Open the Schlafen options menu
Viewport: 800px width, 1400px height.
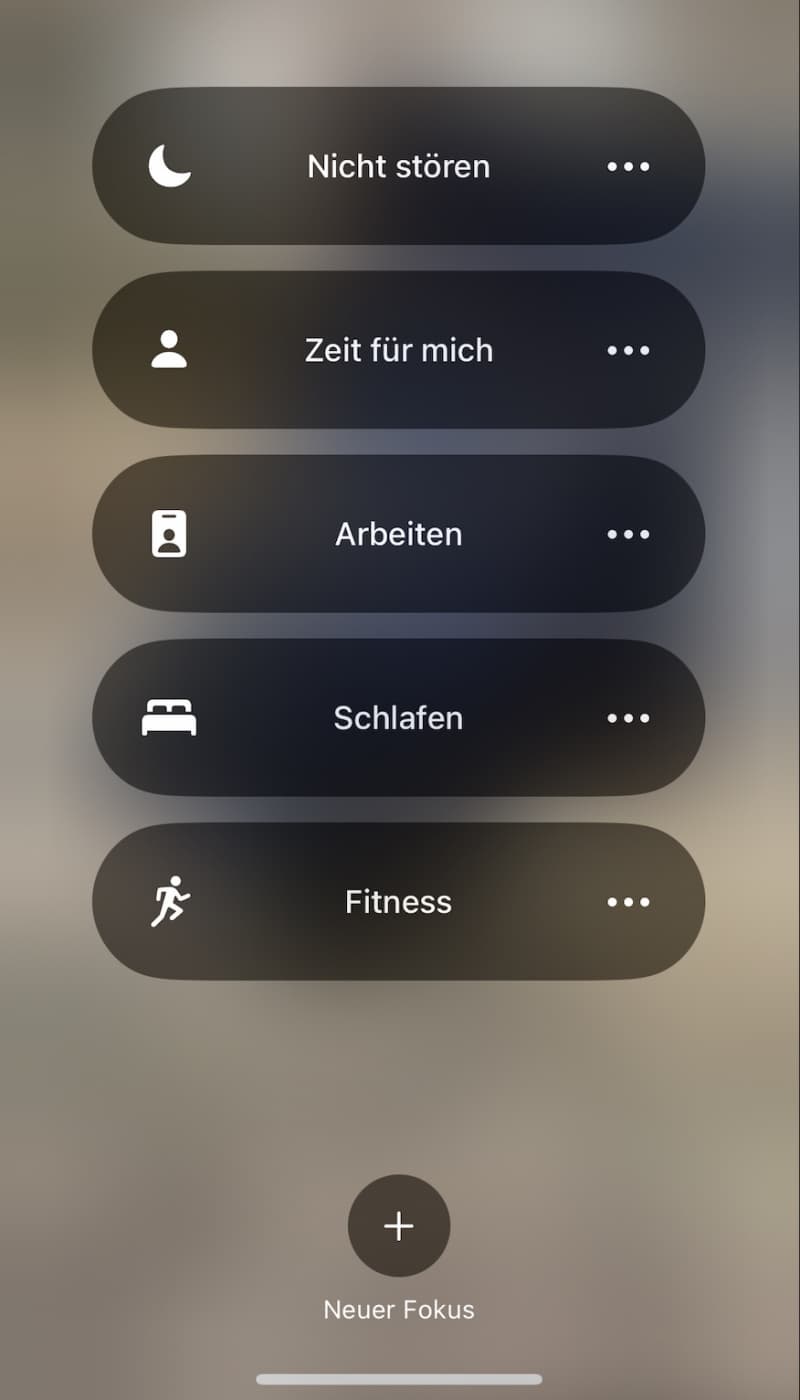[x=628, y=718]
